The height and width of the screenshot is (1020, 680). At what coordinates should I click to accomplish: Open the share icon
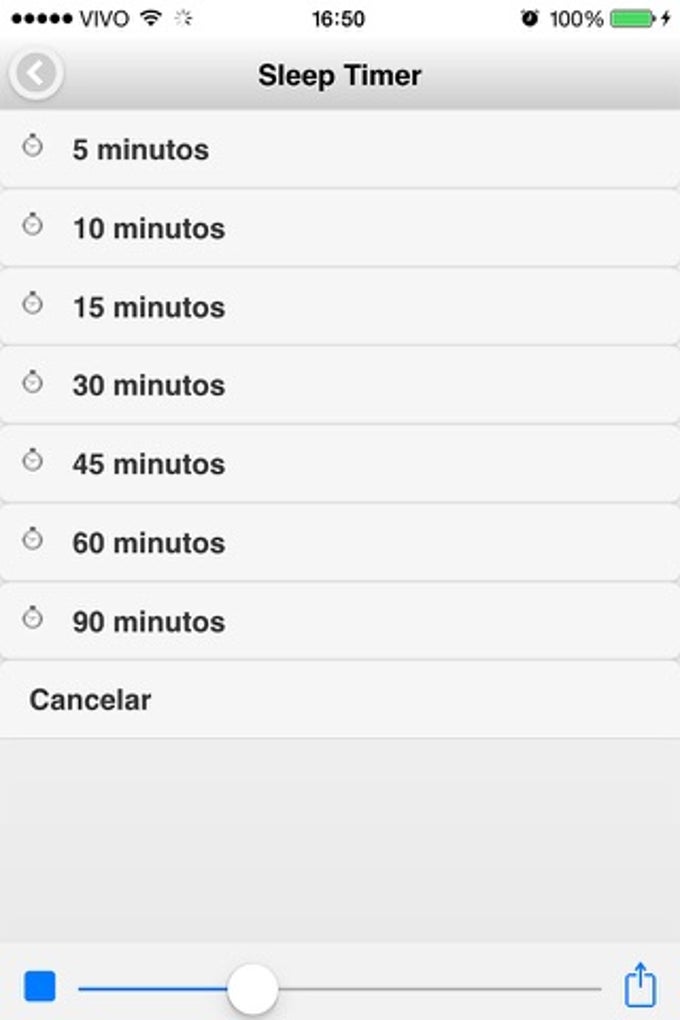[640, 985]
